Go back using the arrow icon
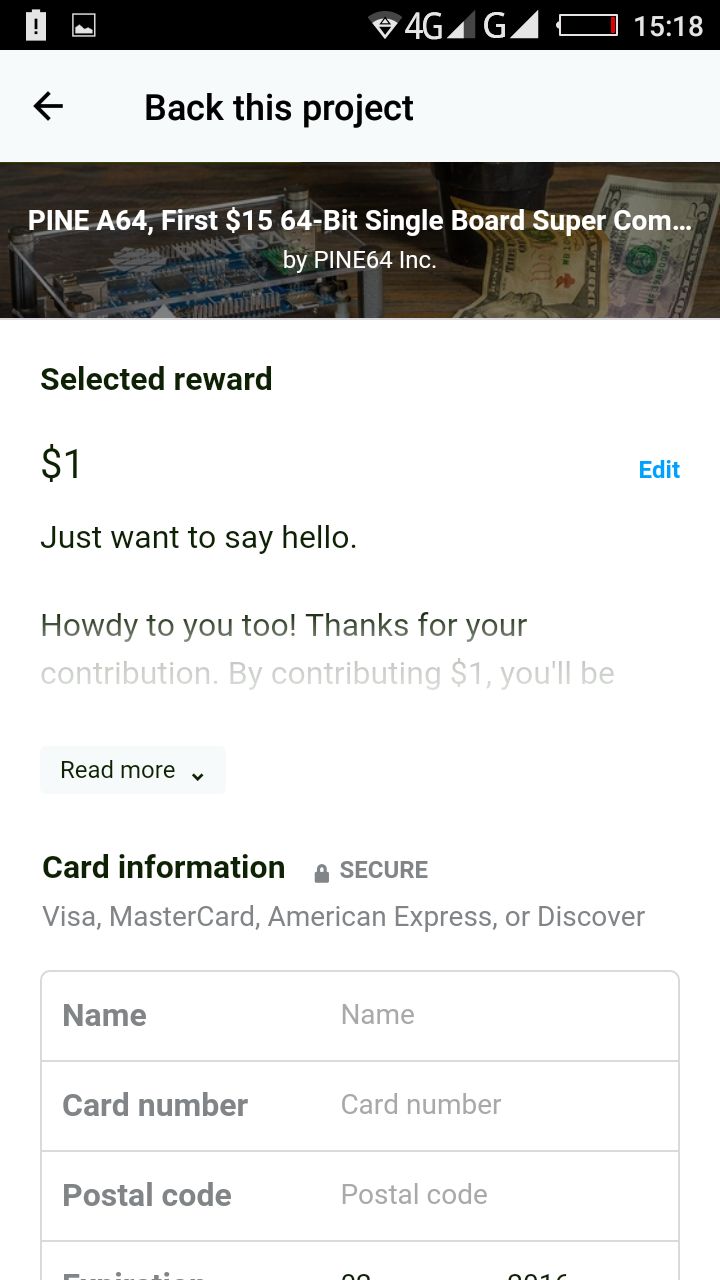720x1280 pixels. 48,107
